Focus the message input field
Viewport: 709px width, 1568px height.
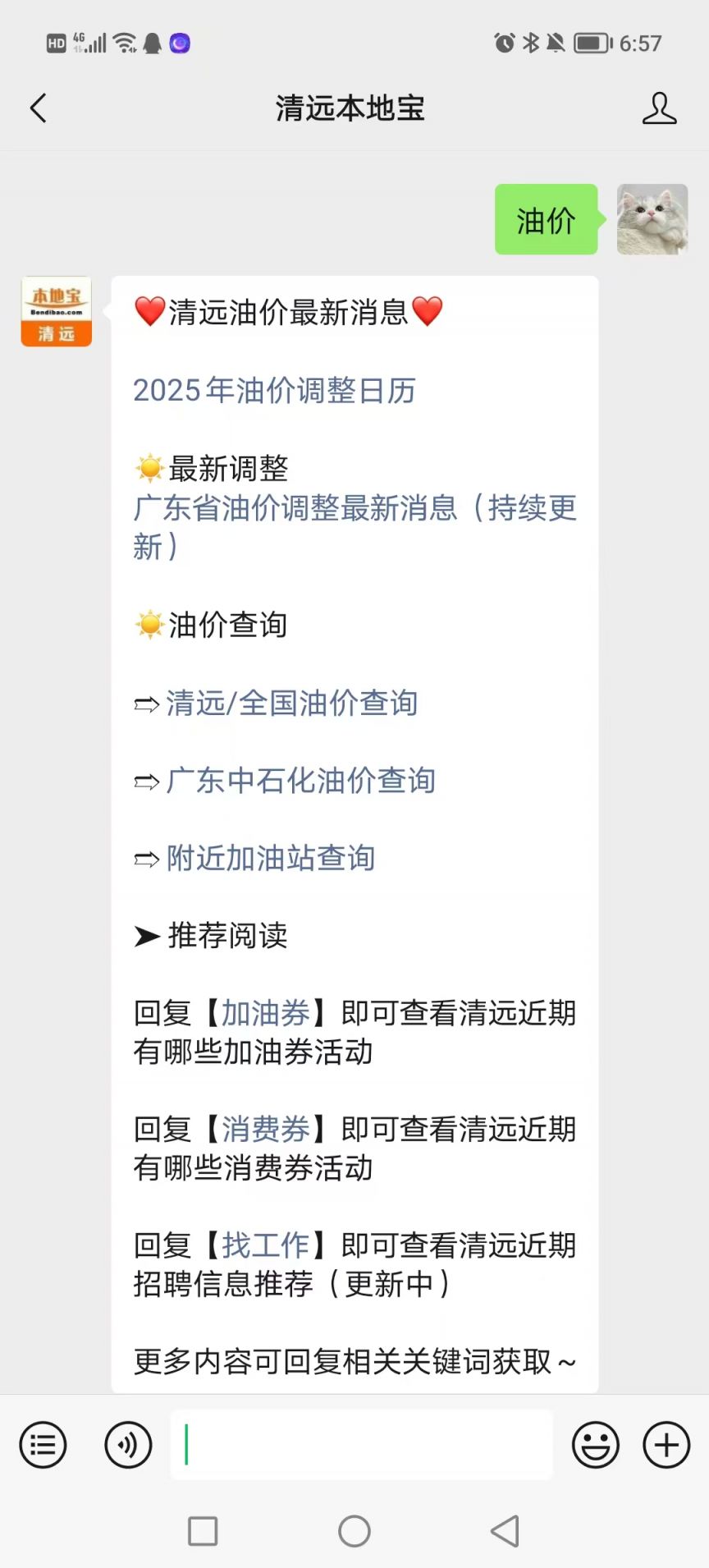pos(361,1445)
